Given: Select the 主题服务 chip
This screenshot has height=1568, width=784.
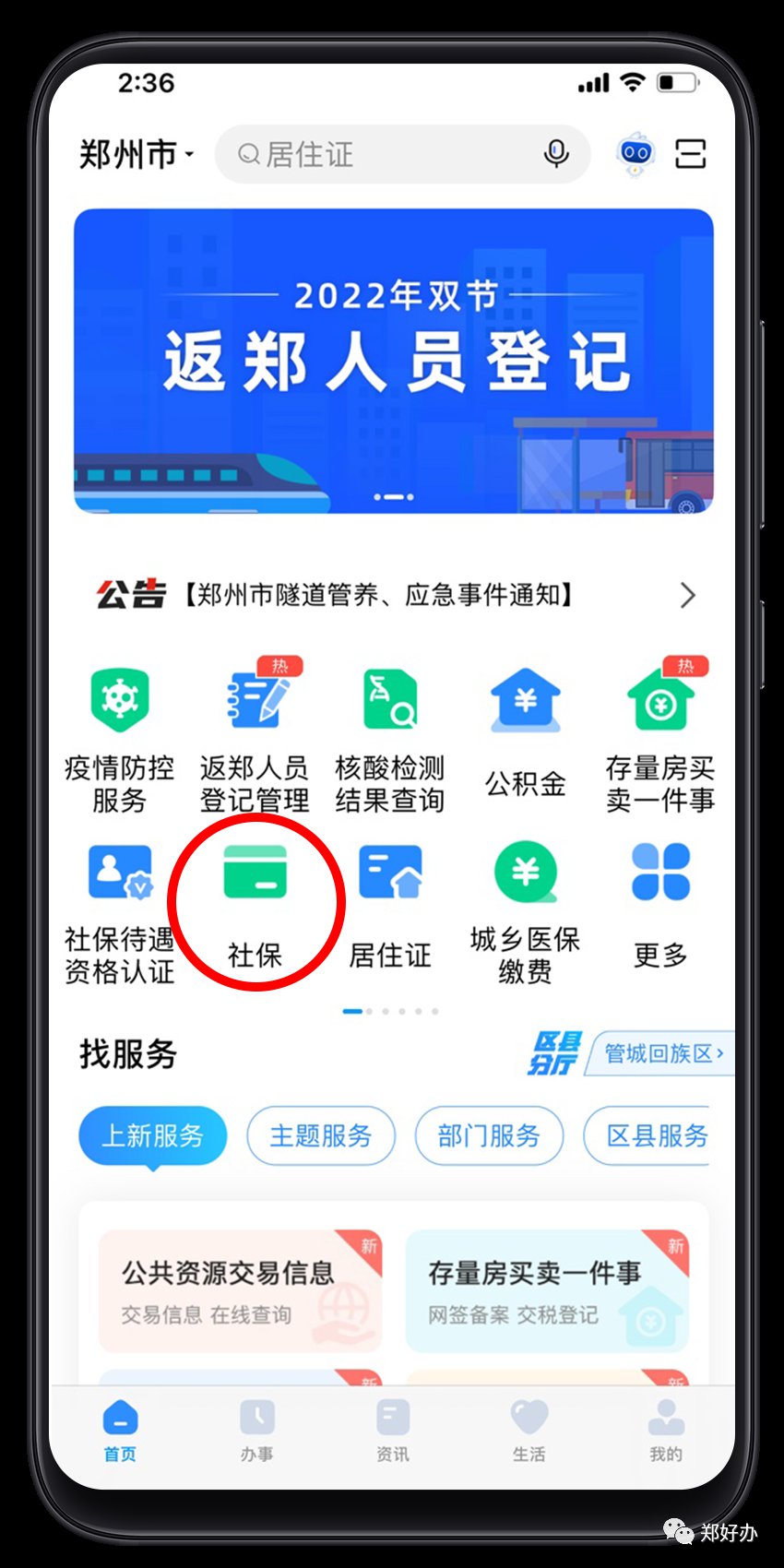Looking at the screenshot, I should [x=321, y=1135].
